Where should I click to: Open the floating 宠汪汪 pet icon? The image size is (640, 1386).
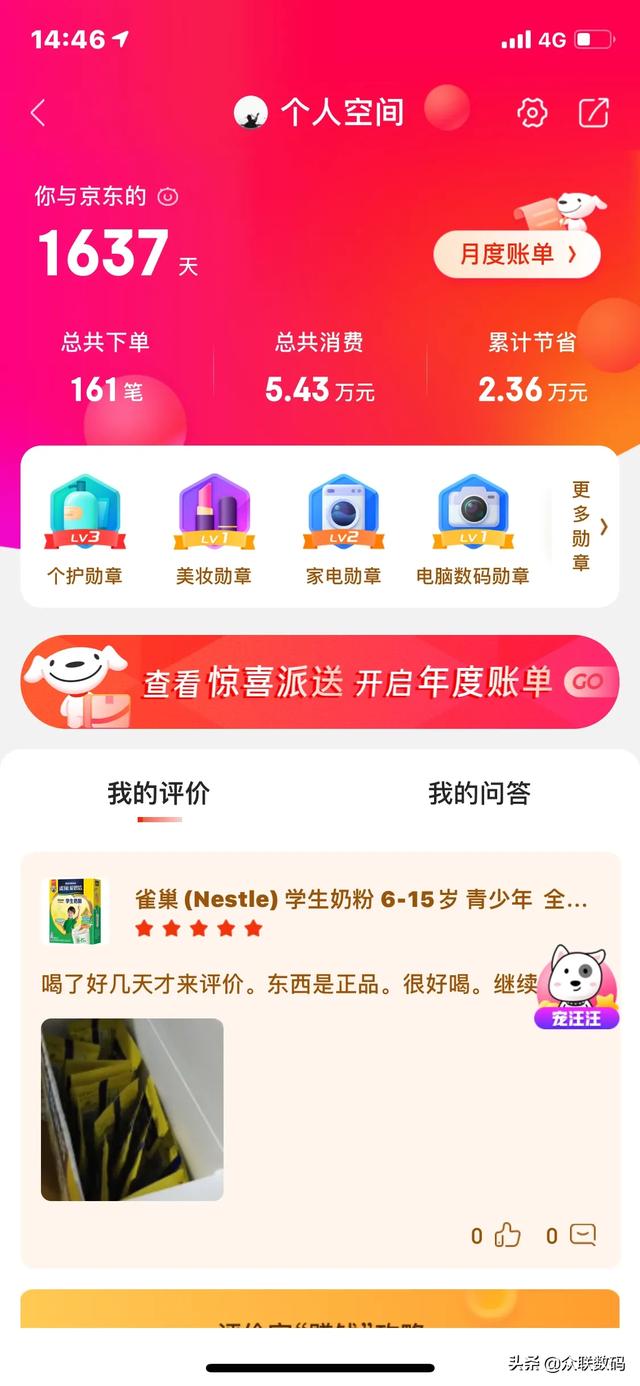coord(577,986)
